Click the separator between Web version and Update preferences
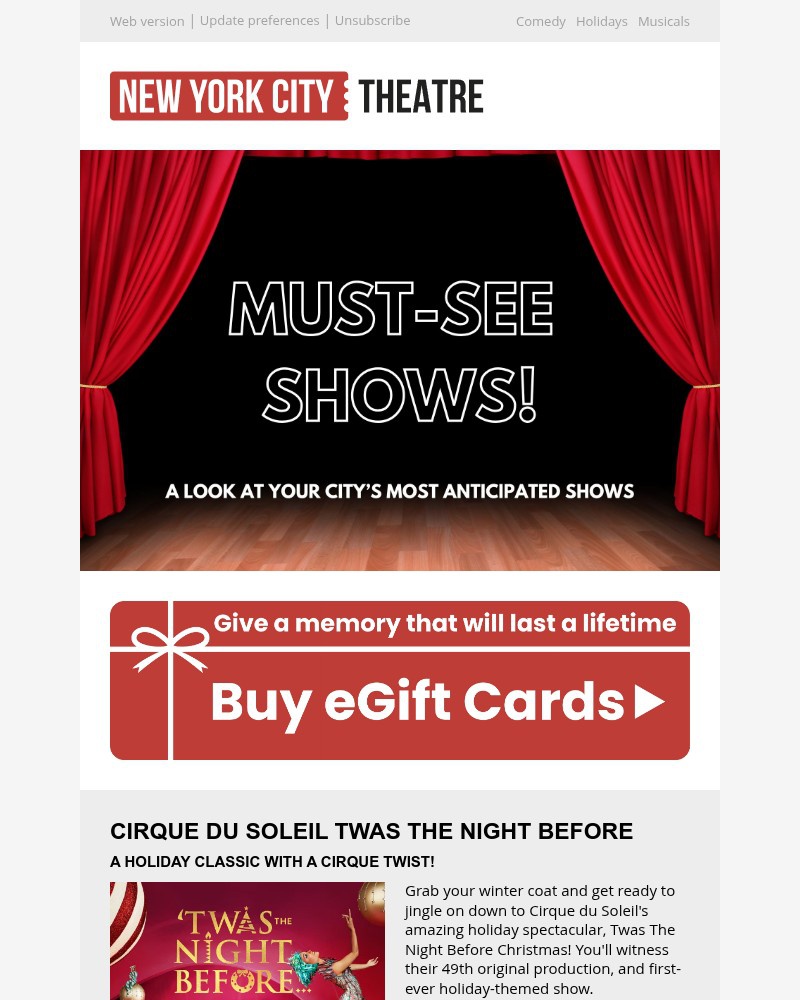The image size is (800, 1000). 192,20
